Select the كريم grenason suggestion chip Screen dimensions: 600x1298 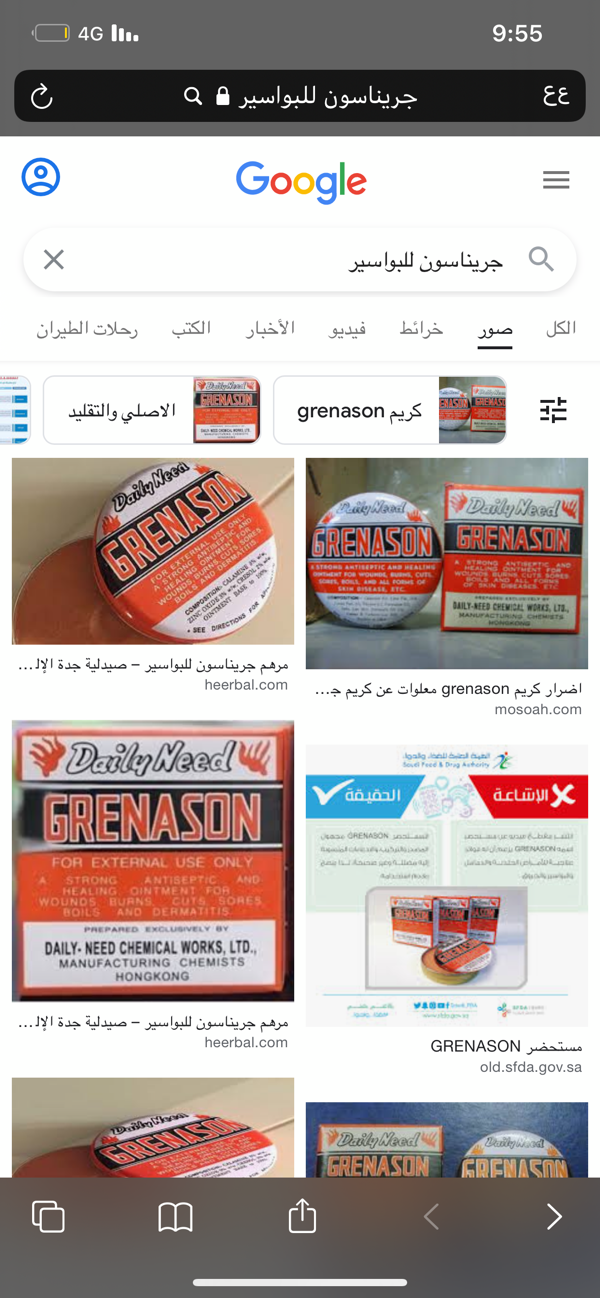(390, 410)
